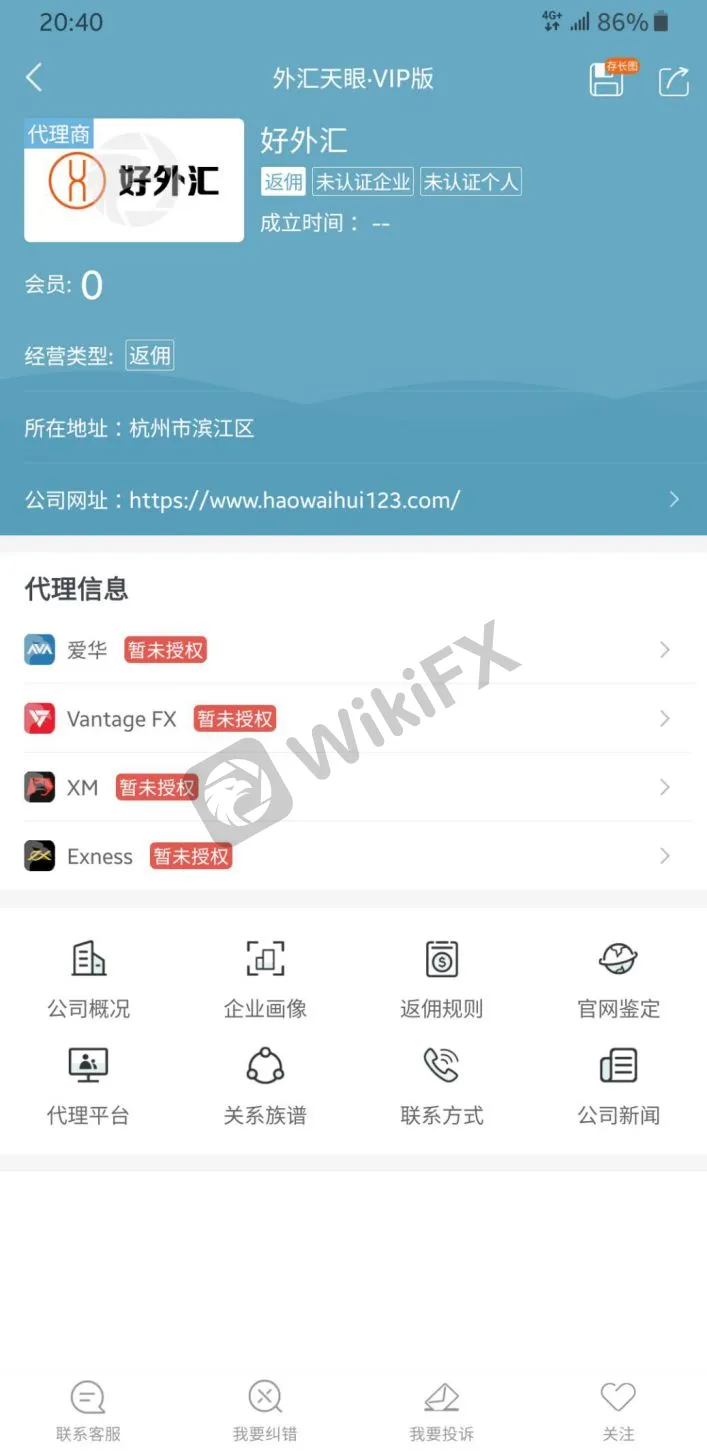Open the company website link
Screen dimensions: 707x1453
tap(353, 500)
